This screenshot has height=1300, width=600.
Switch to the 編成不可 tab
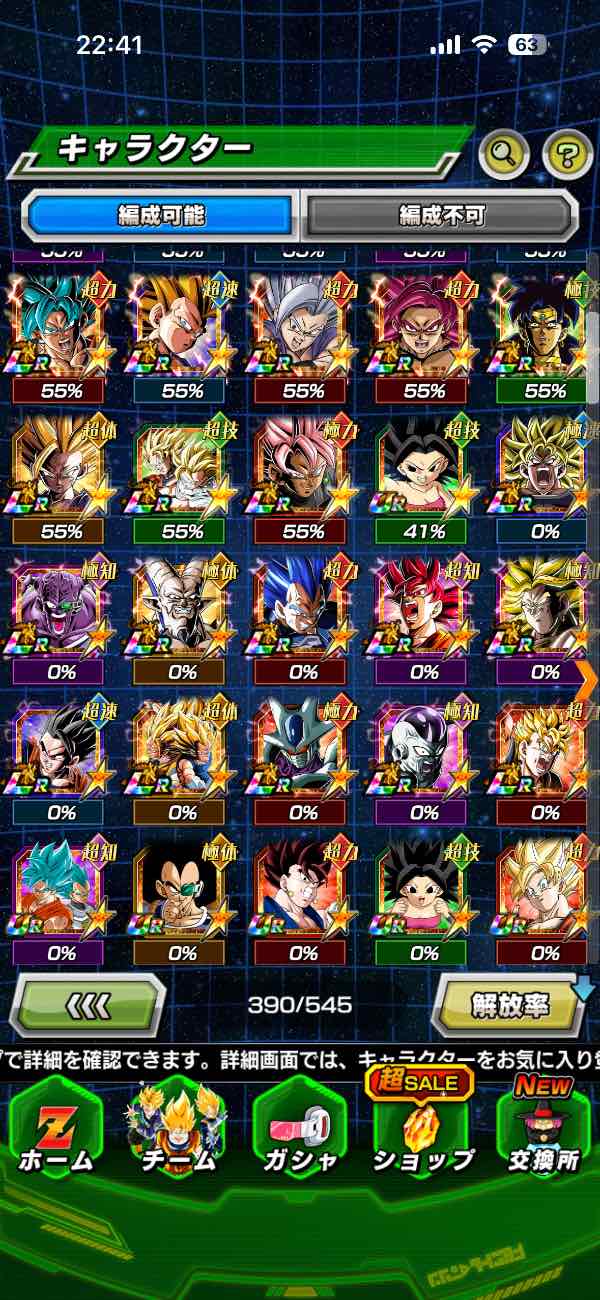click(441, 215)
